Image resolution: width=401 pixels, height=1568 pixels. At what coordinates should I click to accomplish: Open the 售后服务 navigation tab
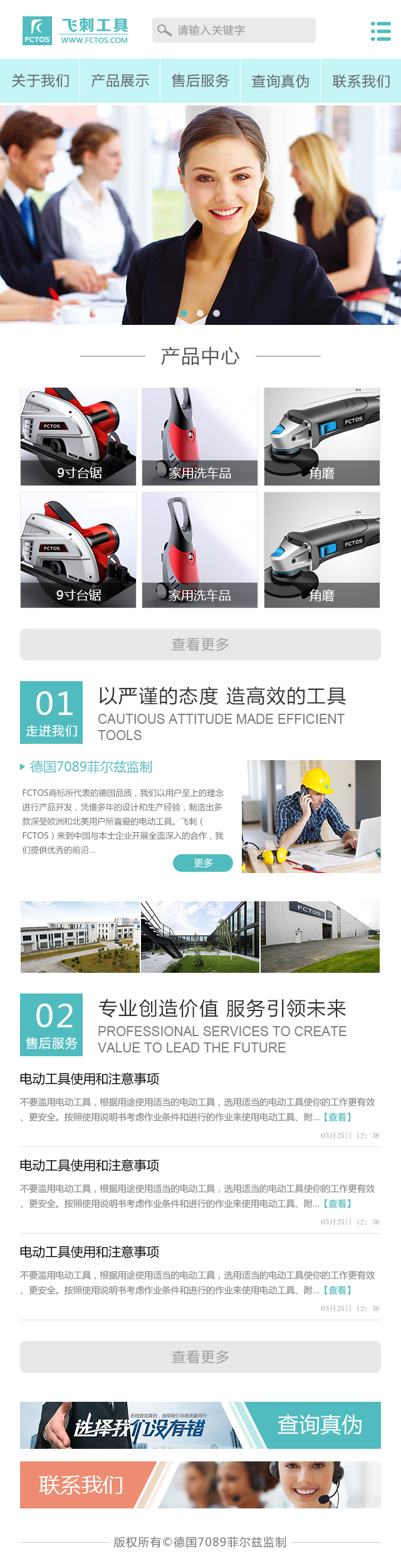click(x=200, y=81)
